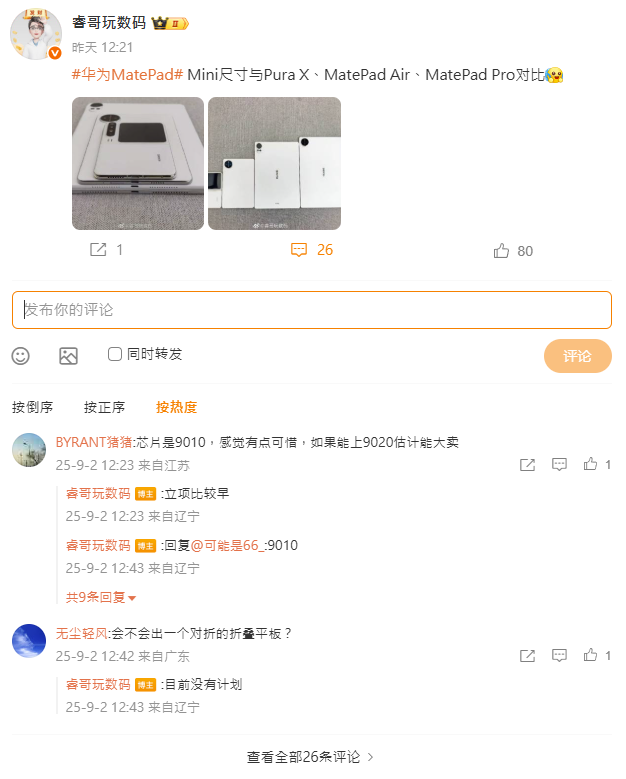
Task: Open 睿哥玩数码's profile avatar
Action: point(36,35)
